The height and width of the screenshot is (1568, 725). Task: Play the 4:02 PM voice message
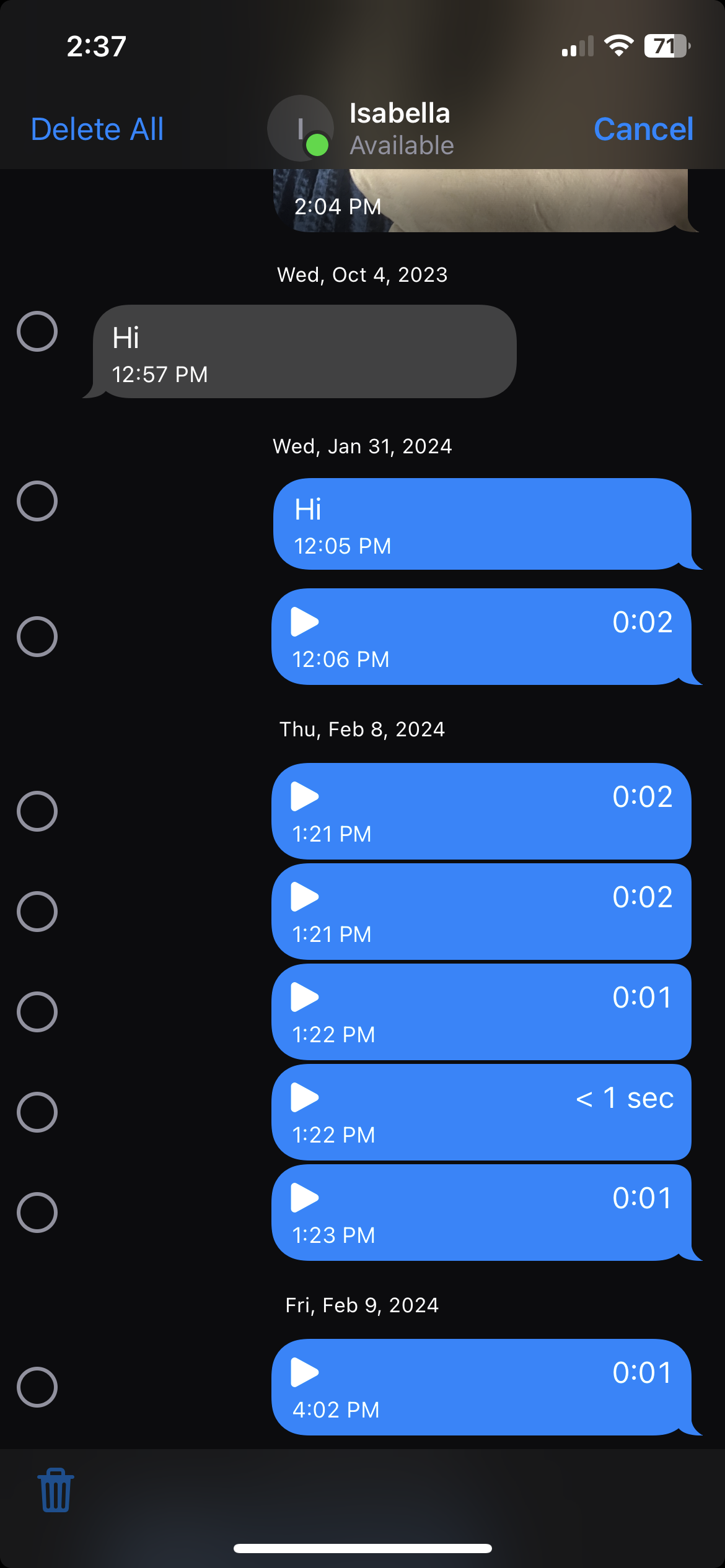304,1372
